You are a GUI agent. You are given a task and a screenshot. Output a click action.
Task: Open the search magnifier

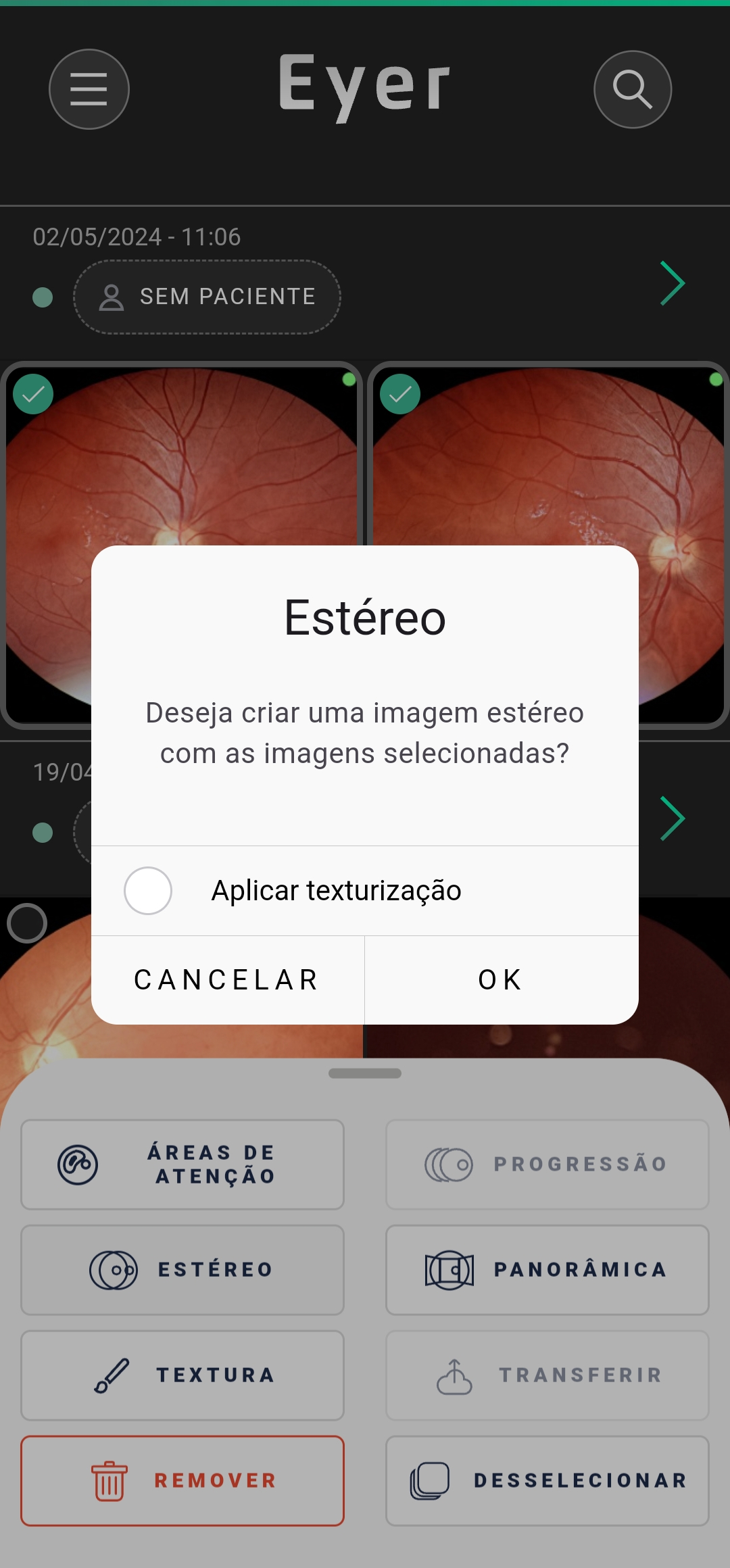coord(633,89)
